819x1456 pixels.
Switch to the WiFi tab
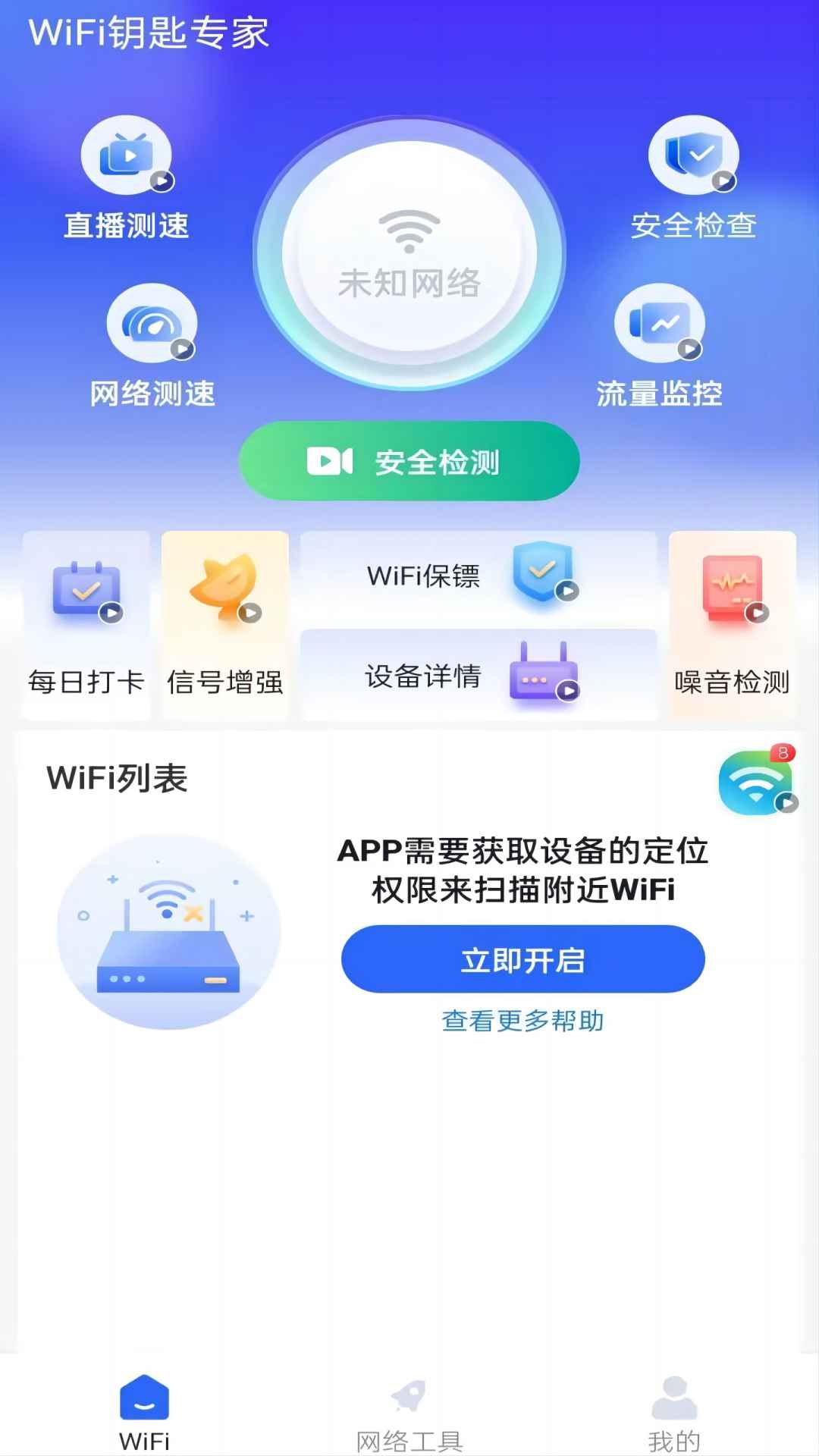click(144, 1412)
